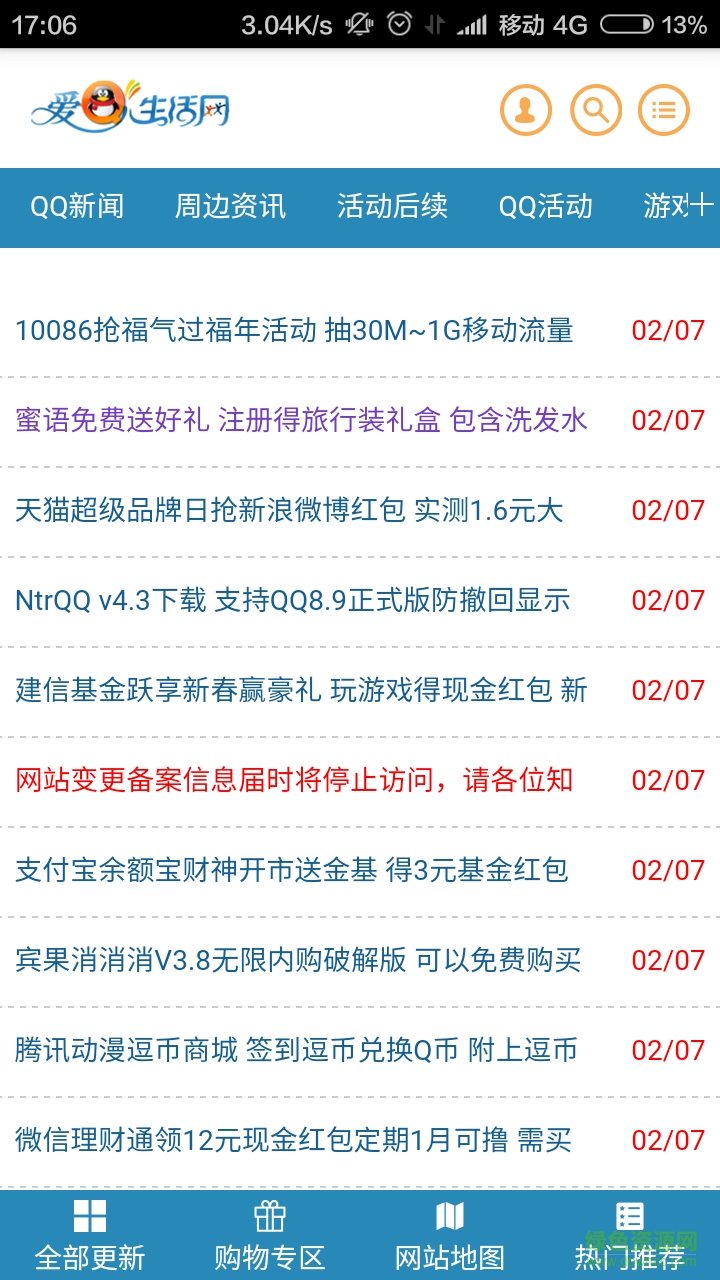Open the 活动后续 section
This screenshot has width=720, height=1280.
point(391,207)
